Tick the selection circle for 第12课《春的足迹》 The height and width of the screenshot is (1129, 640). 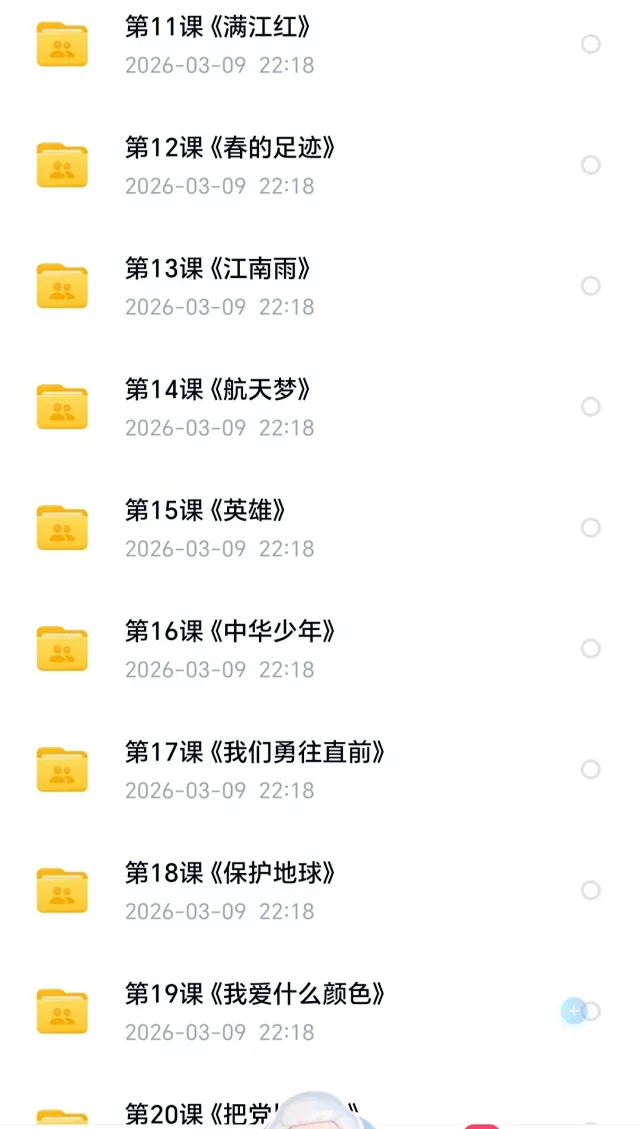point(591,165)
